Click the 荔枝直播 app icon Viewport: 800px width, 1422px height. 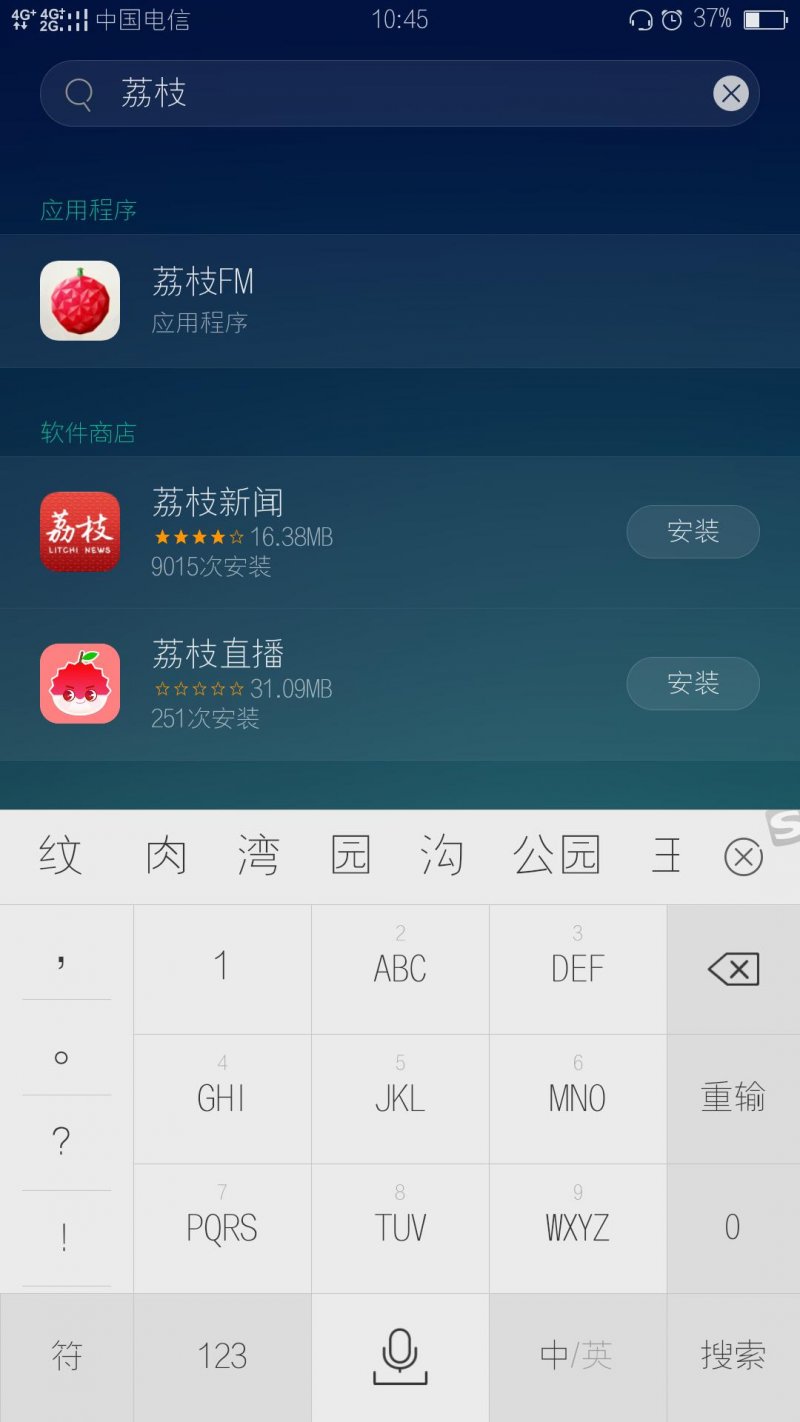(79, 683)
